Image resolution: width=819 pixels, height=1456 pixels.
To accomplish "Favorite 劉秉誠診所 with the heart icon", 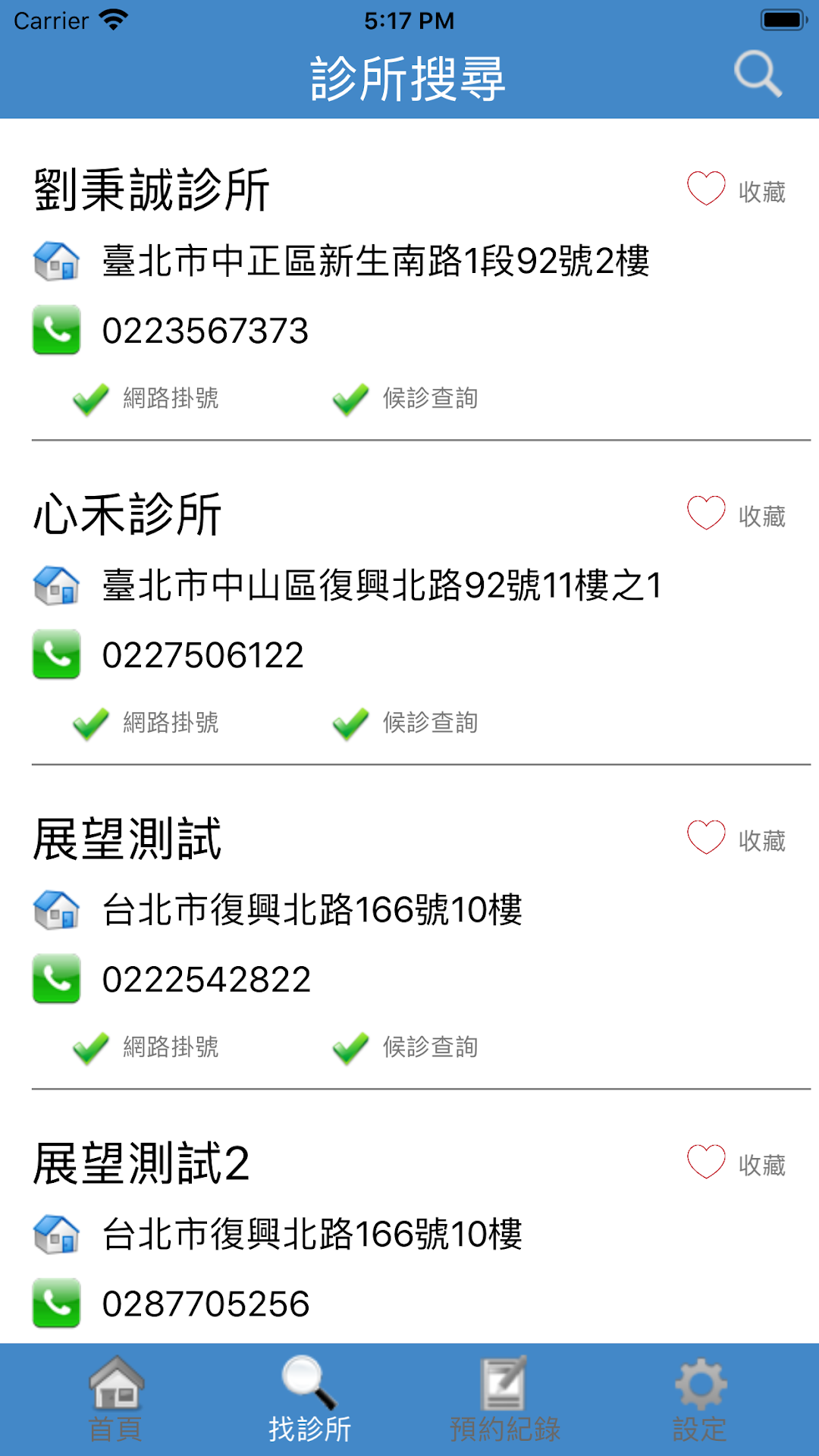I will pos(706,189).
